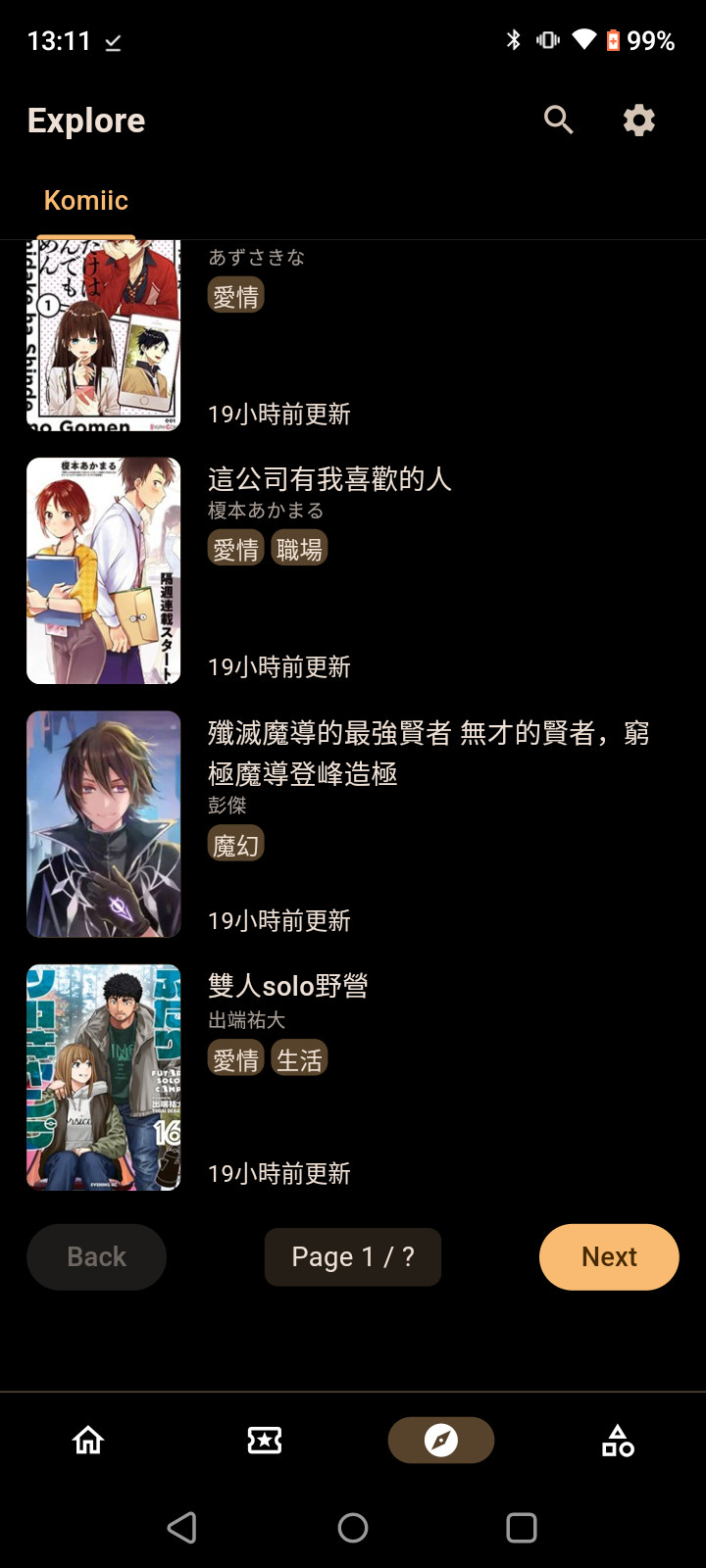Image resolution: width=706 pixels, height=1568 pixels.
Task: Open the categories shapes tab in bottom navigation
Action: (x=618, y=1440)
